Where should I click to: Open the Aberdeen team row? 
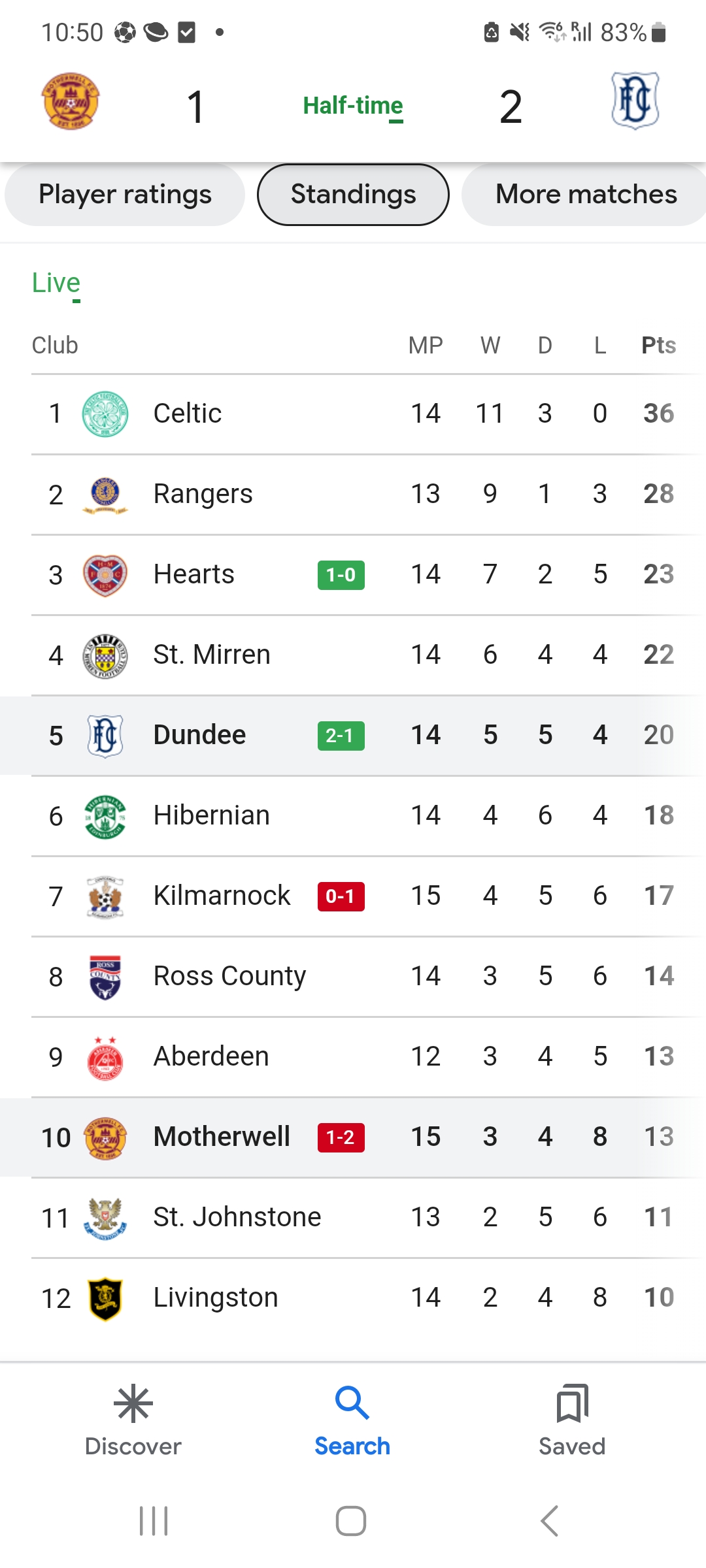coord(353,1056)
